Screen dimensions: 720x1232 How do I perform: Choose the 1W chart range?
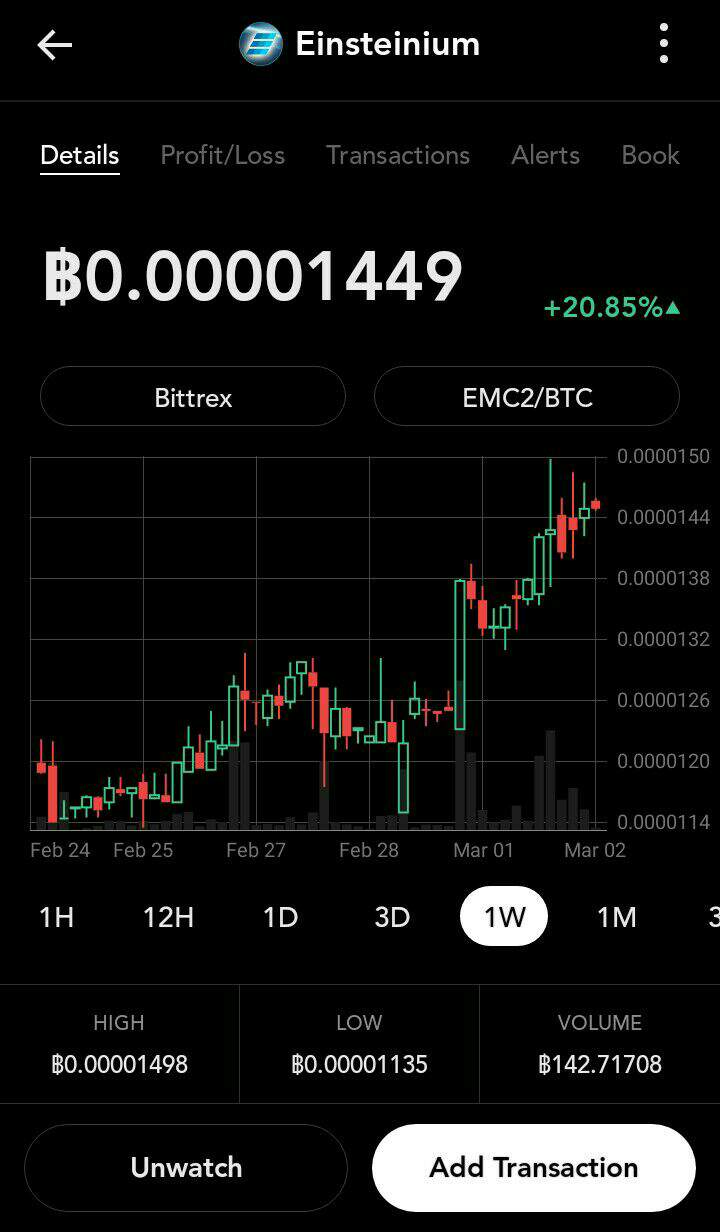(504, 917)
